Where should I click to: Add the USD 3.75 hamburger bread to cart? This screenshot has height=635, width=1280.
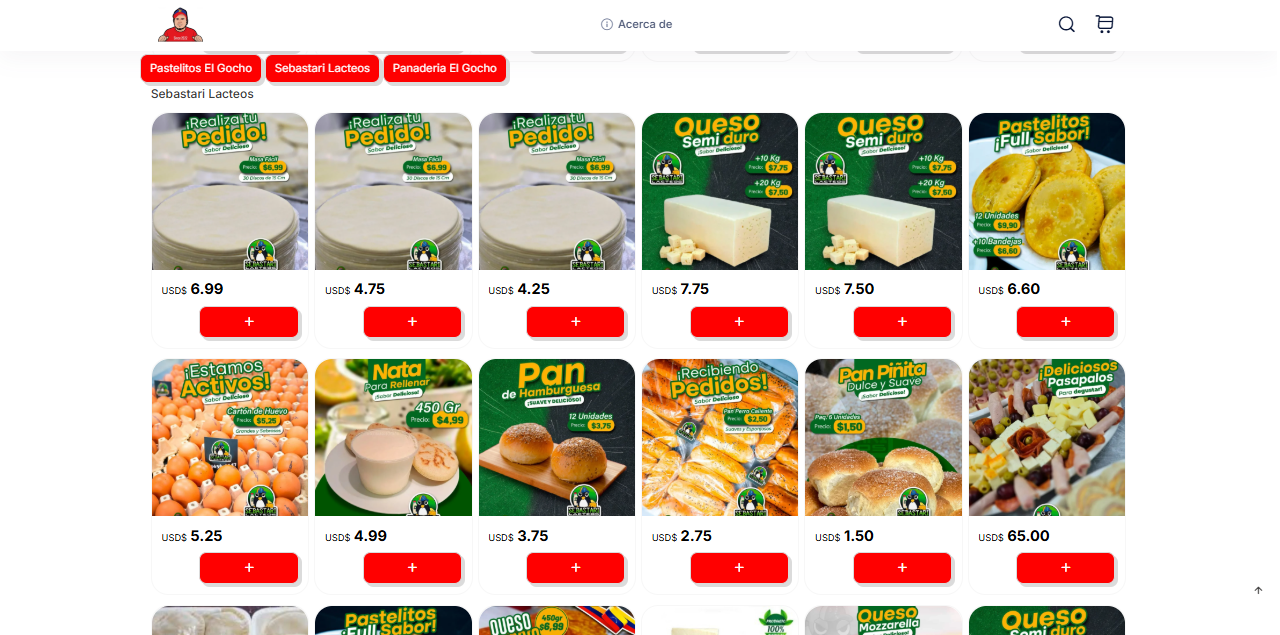point(575,568)
